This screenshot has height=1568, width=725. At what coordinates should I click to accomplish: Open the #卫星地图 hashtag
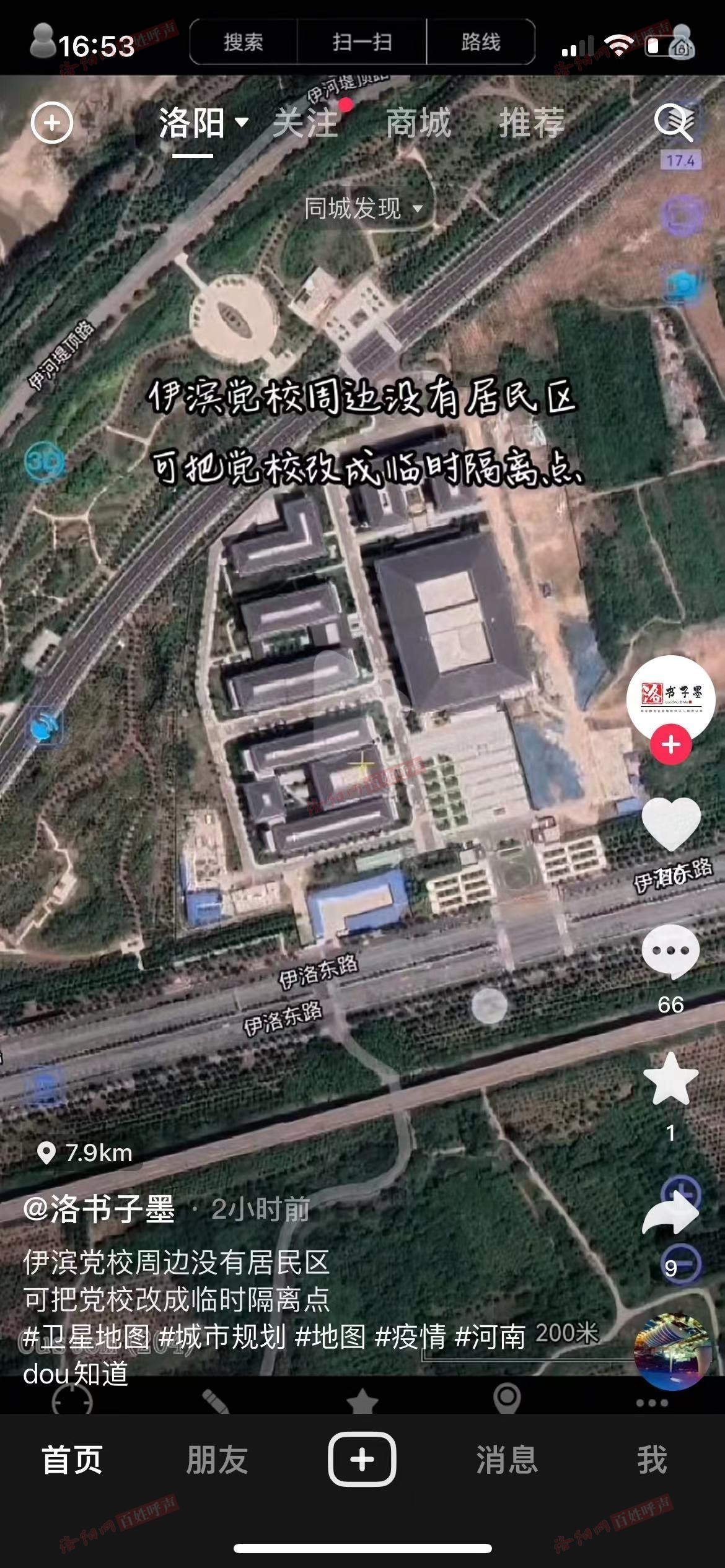pos(87,1336)
